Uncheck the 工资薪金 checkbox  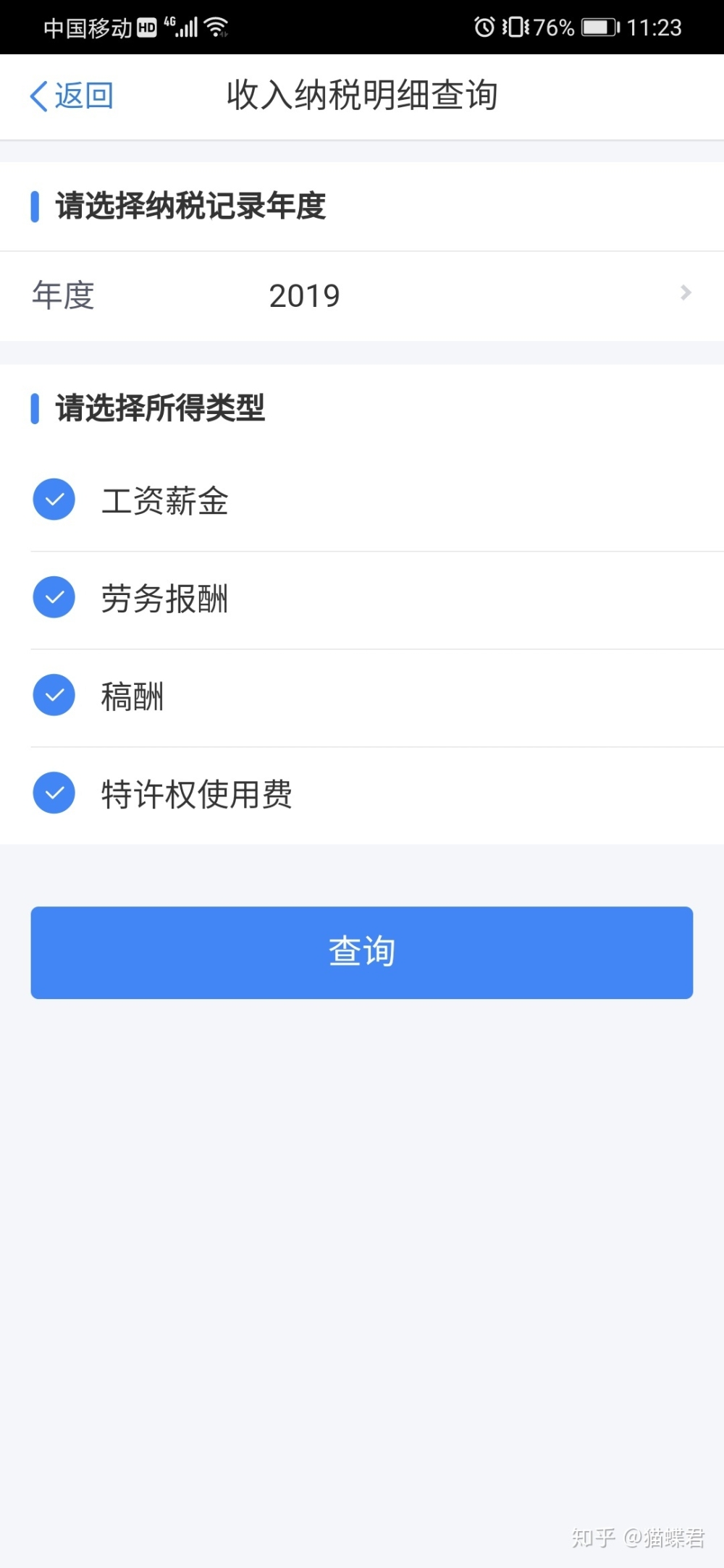pos(54,500)
